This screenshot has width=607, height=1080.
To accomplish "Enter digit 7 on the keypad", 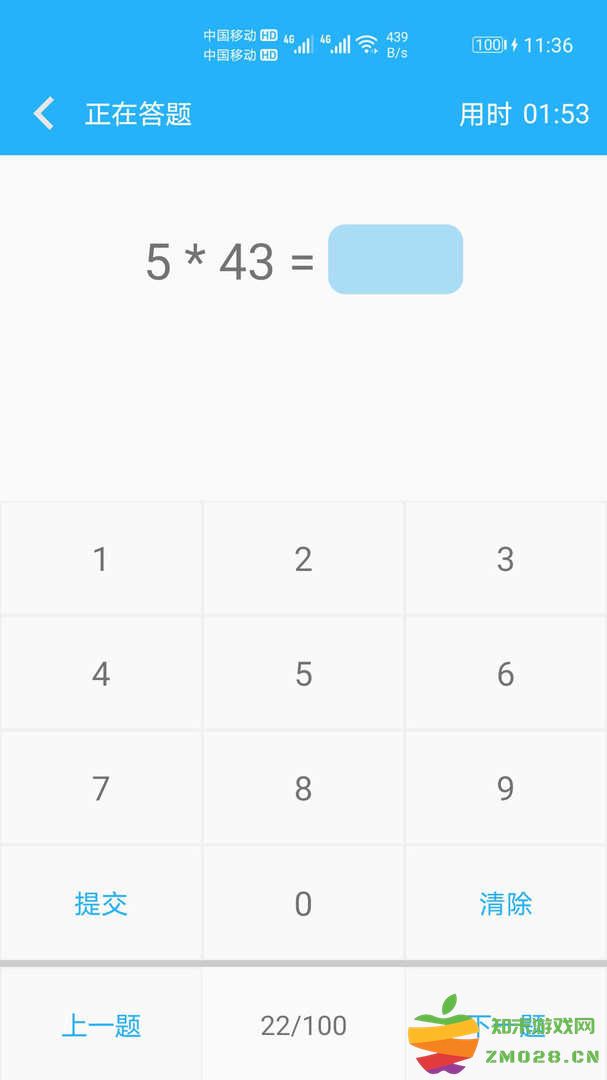I will coord(100,789).
